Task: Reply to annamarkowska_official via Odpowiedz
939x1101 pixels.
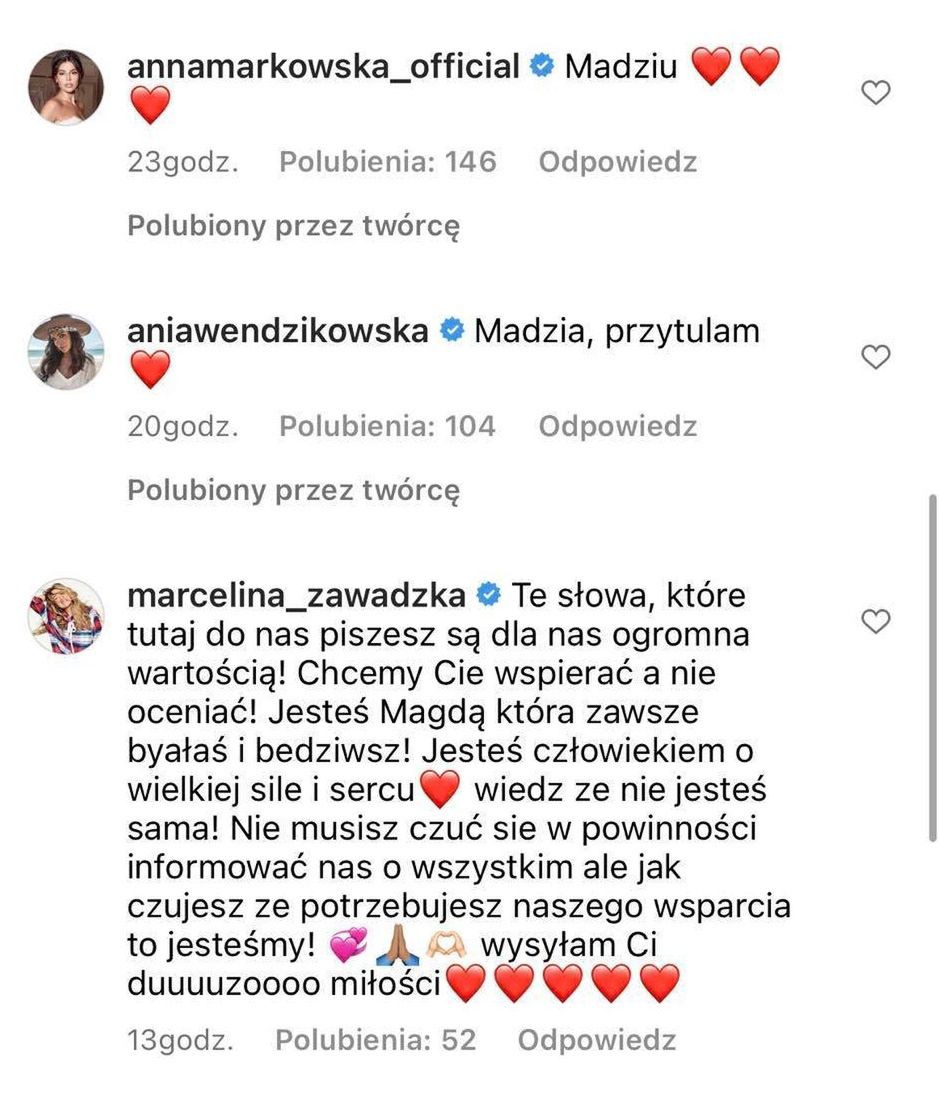Action: pos(617,161)
